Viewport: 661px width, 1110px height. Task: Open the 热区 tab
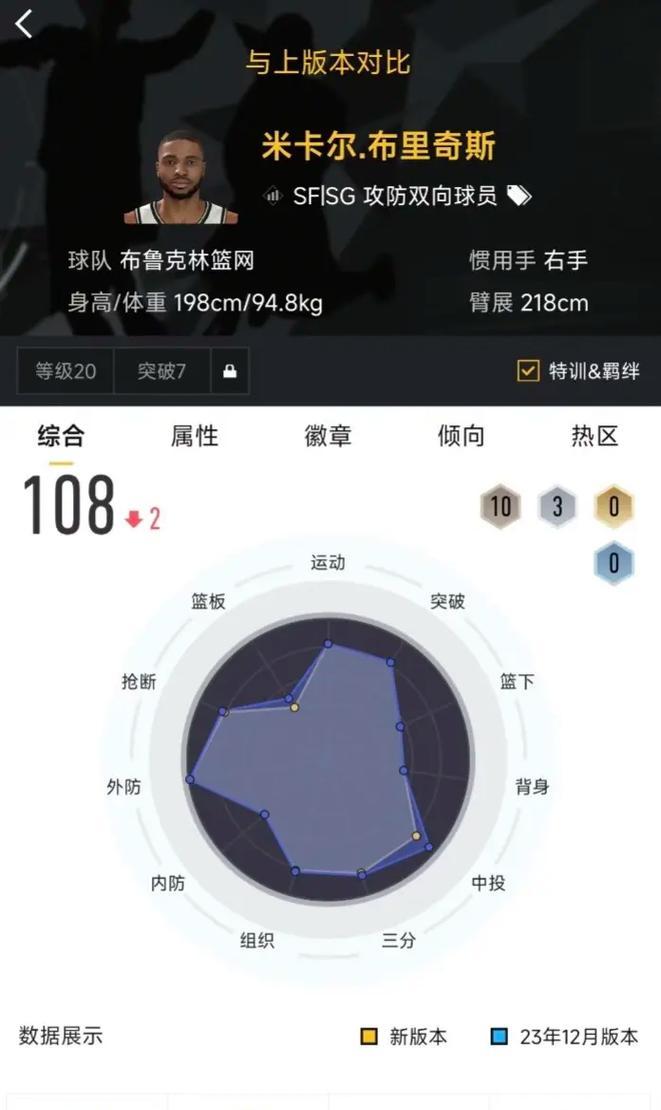point(594,436)
